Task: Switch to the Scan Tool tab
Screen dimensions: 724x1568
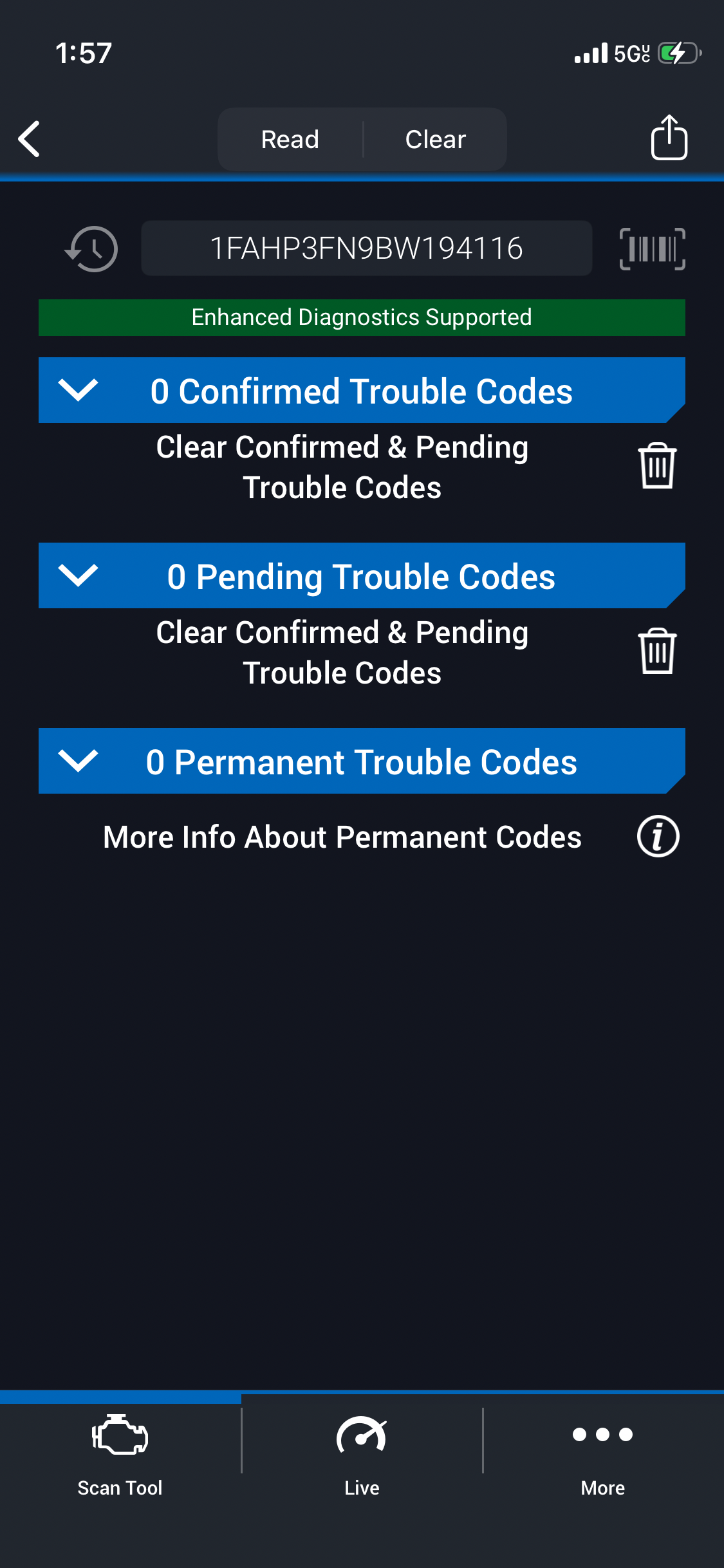Action: (120, 1455)
